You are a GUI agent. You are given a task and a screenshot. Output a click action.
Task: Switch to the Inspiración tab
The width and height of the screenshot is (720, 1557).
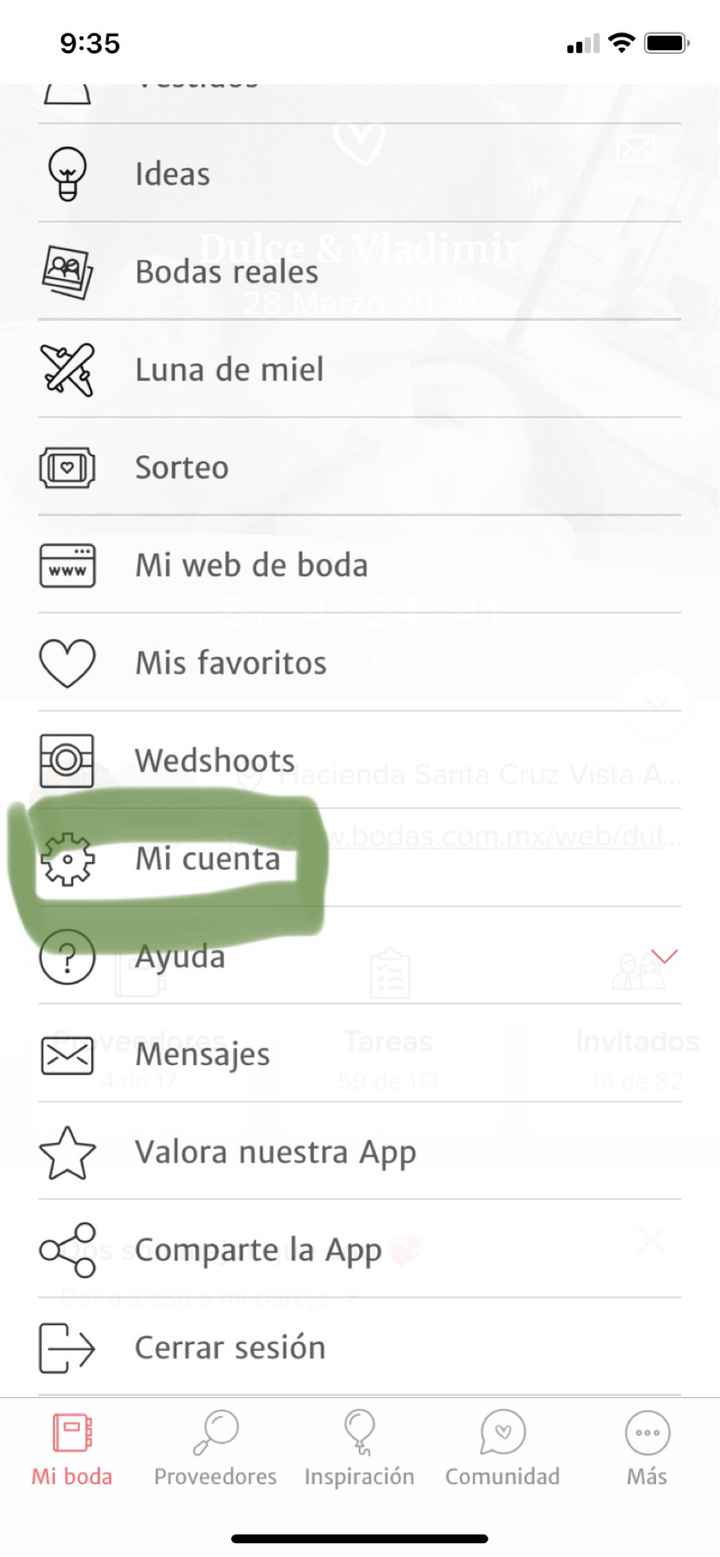click(359, 1450)
